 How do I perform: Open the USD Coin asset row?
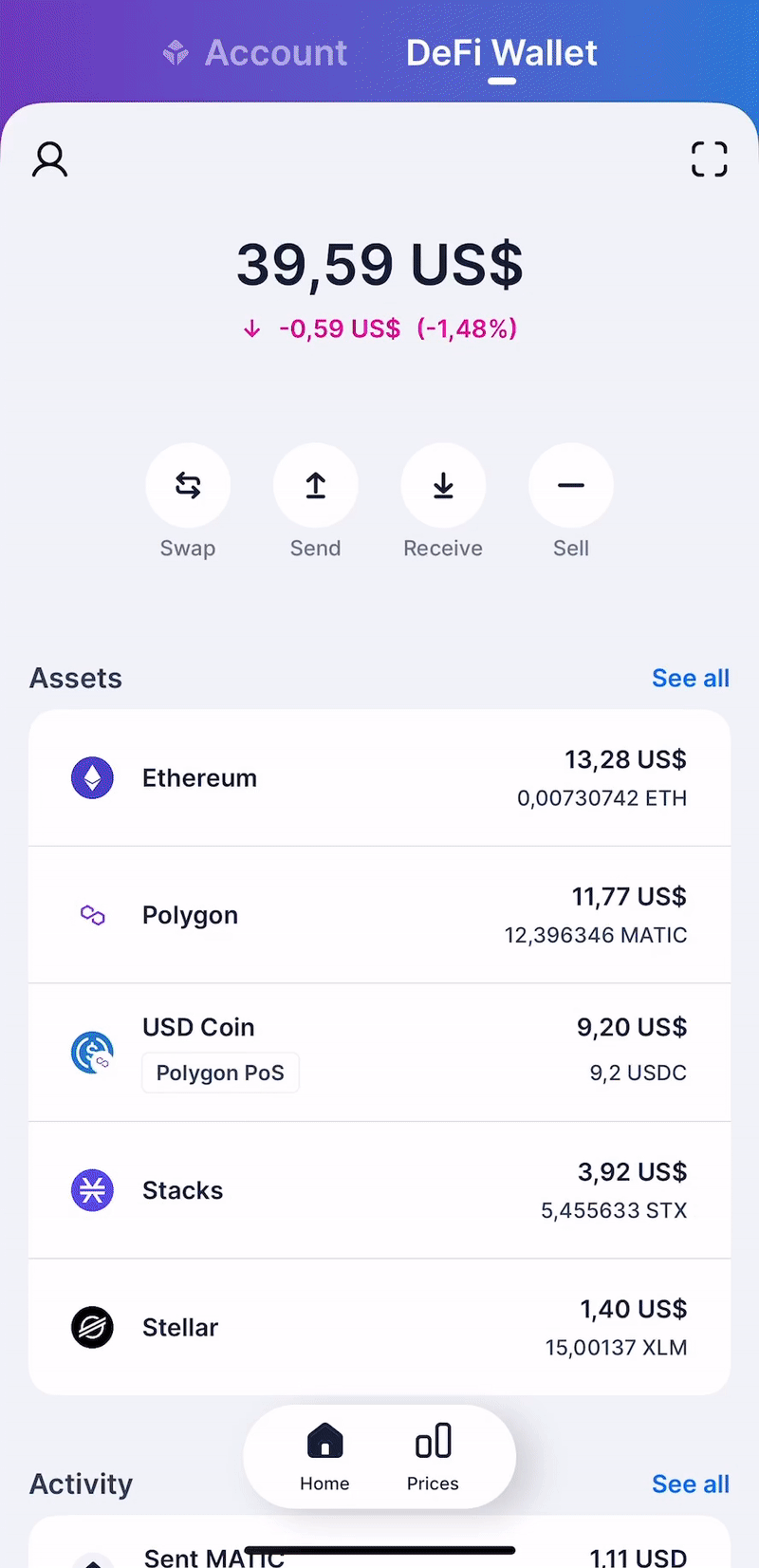pos(379,1052)
